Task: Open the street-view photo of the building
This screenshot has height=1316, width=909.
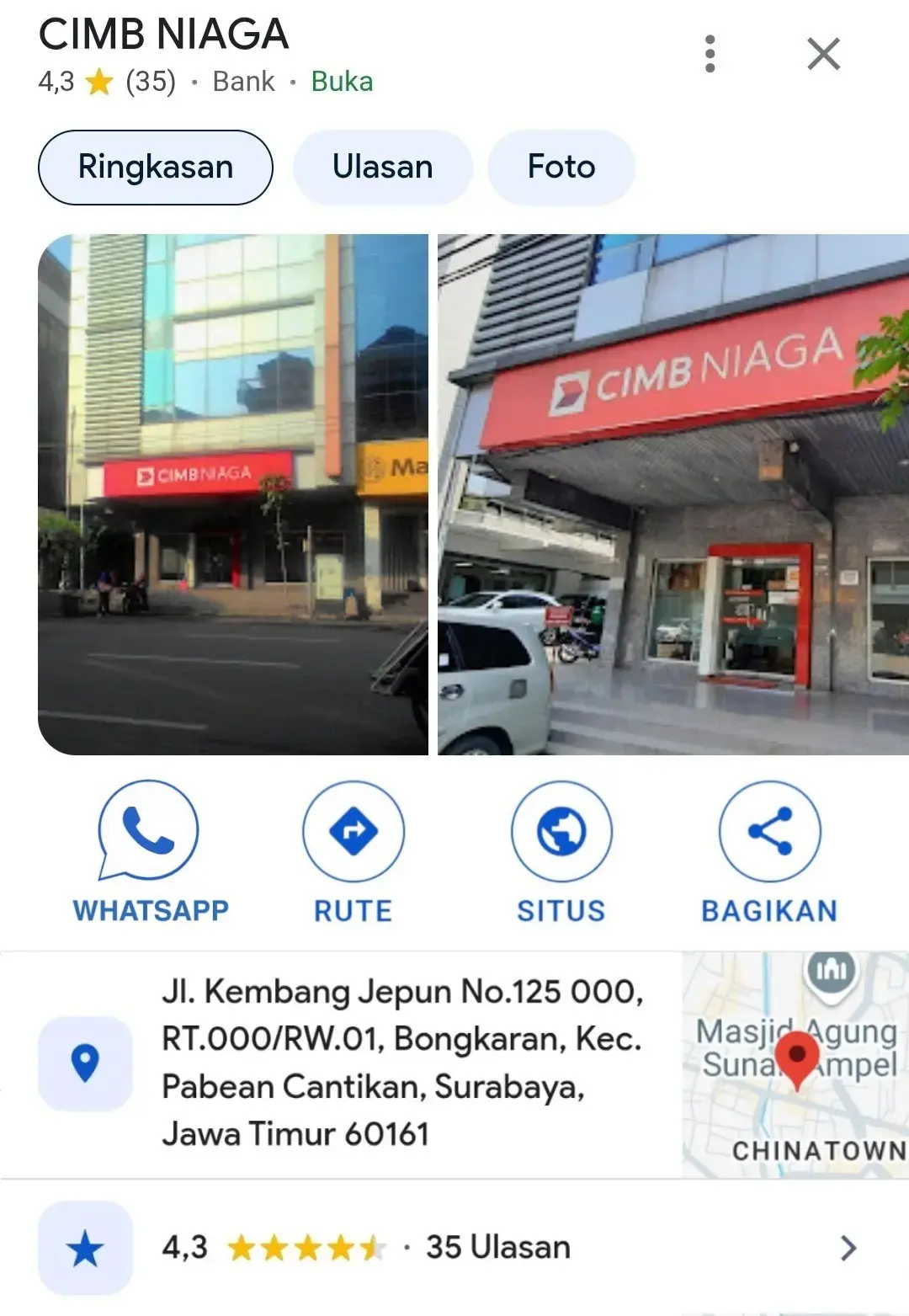Action: pyautogui.click(x=233, y=494)
